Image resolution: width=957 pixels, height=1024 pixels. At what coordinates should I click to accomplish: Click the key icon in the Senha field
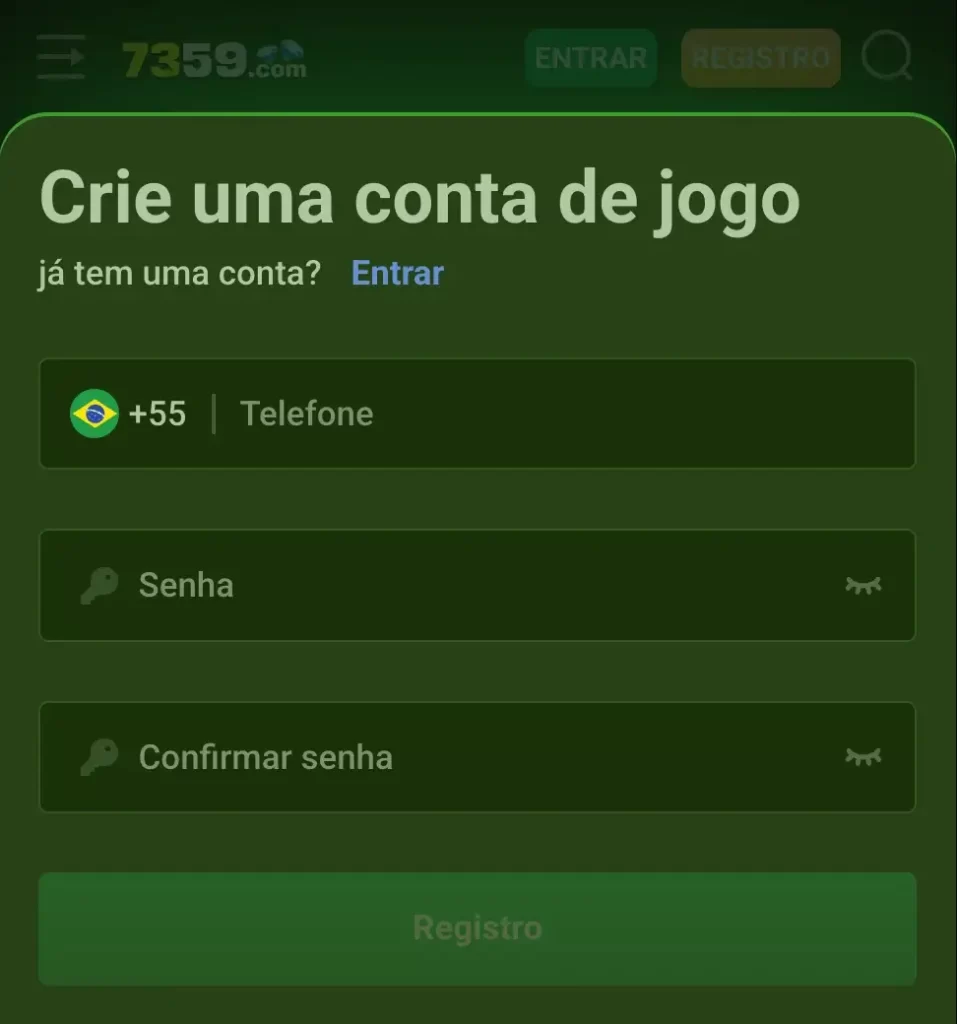click(97, 585)
